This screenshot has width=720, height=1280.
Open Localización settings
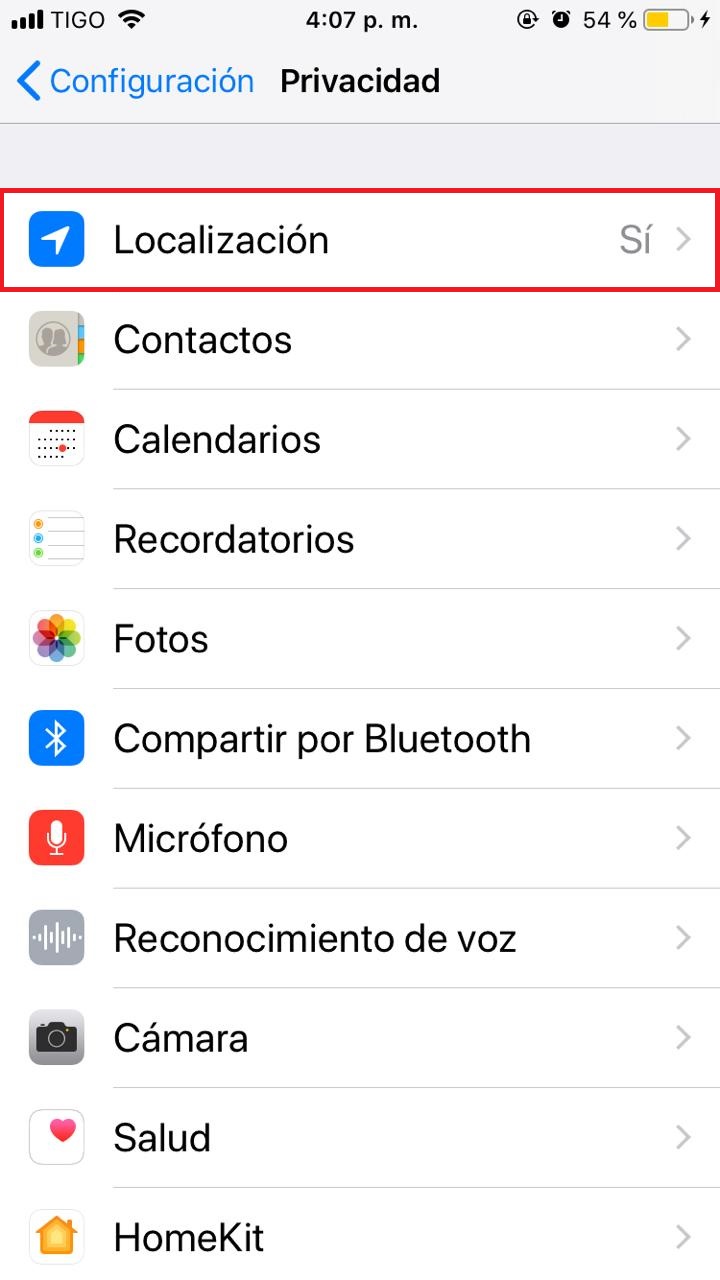[360, 240]
